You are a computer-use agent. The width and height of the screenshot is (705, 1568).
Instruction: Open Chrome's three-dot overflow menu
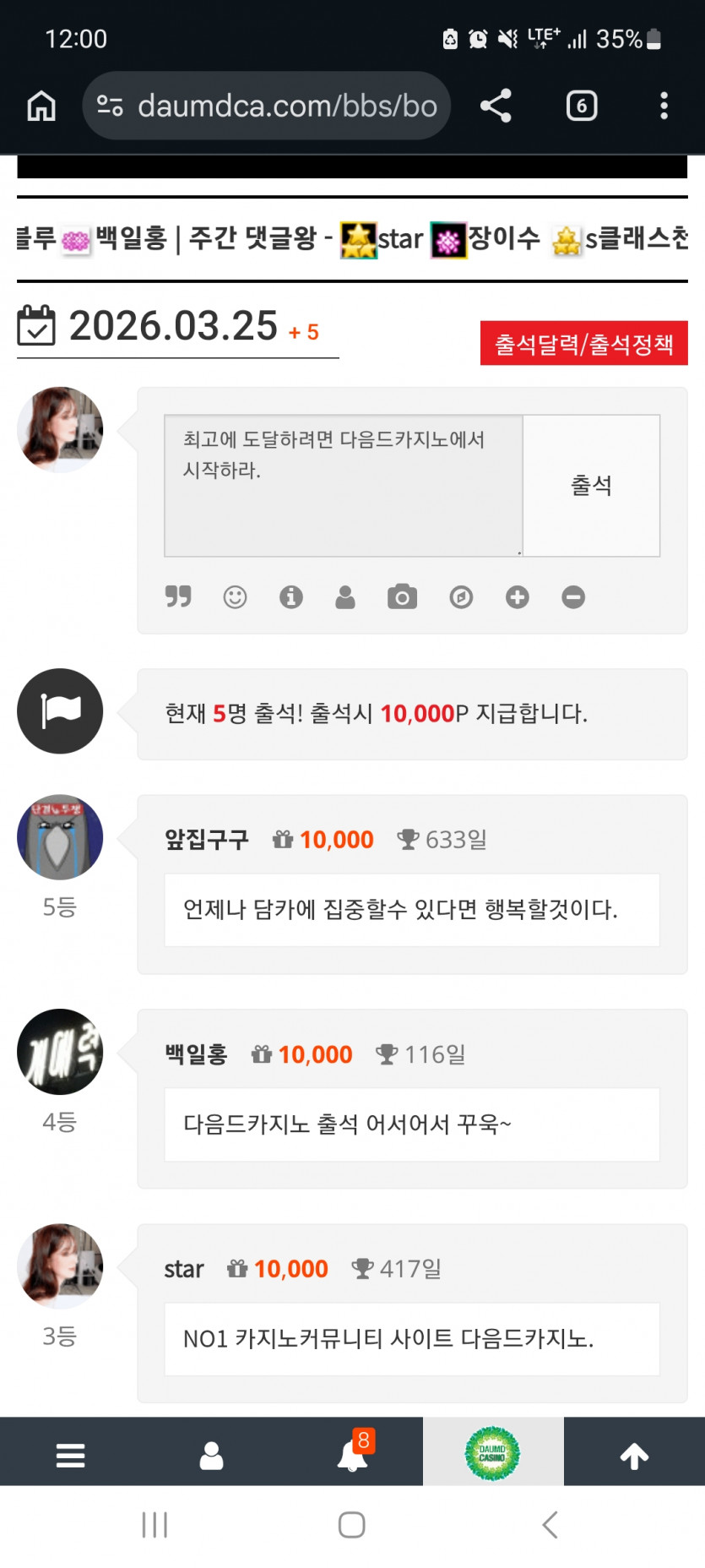(x=664, y=106)
